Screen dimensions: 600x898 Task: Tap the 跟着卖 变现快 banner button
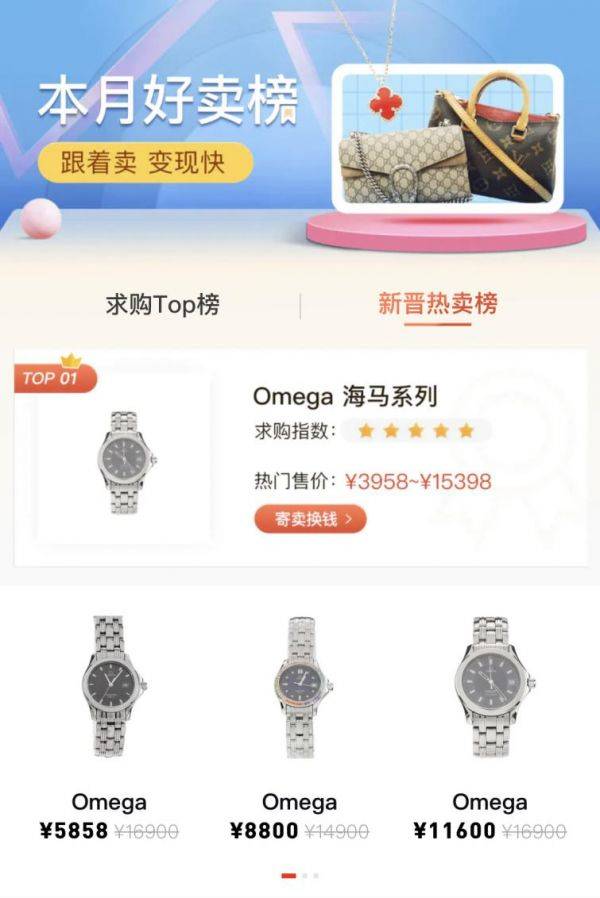point(146,163)
